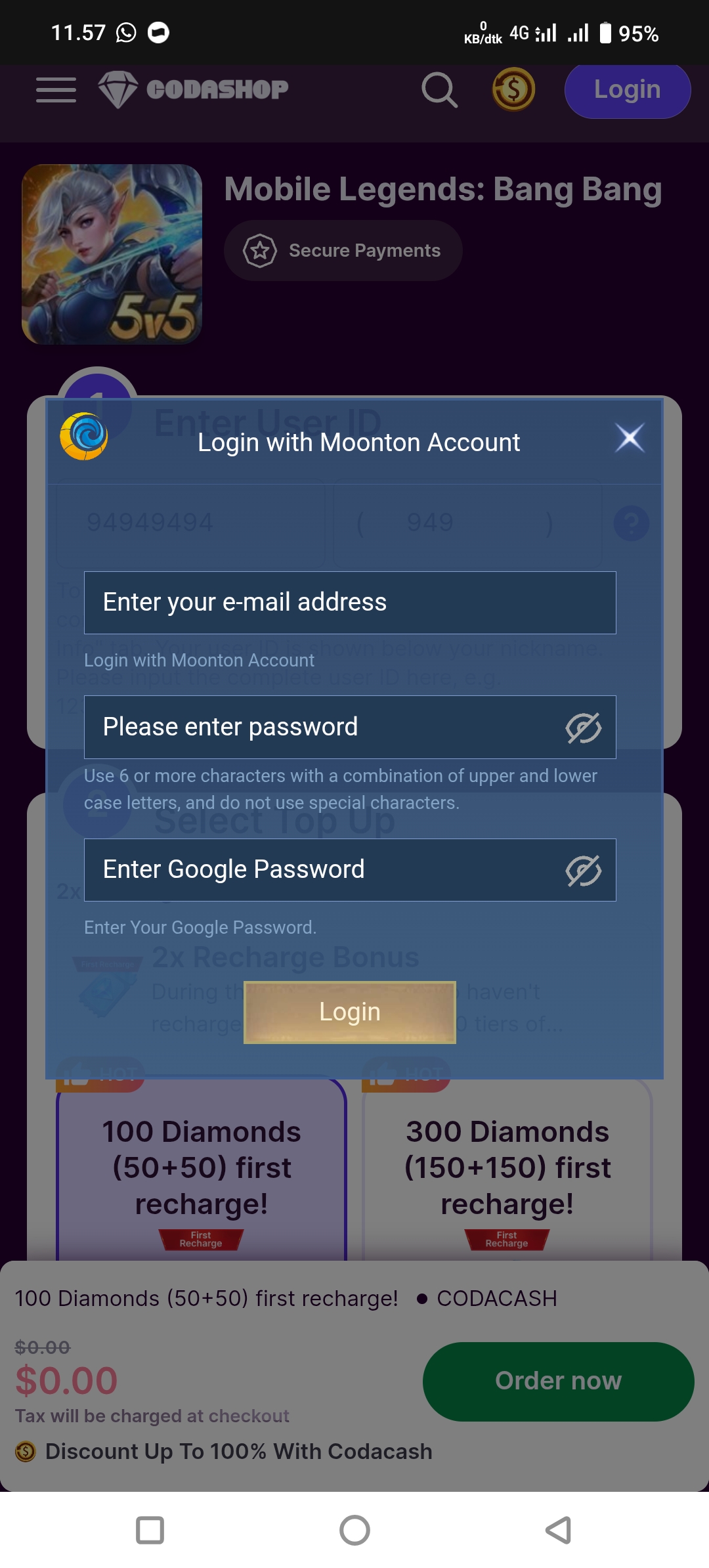Tap the Login button in header

click(x=627, y=90)
